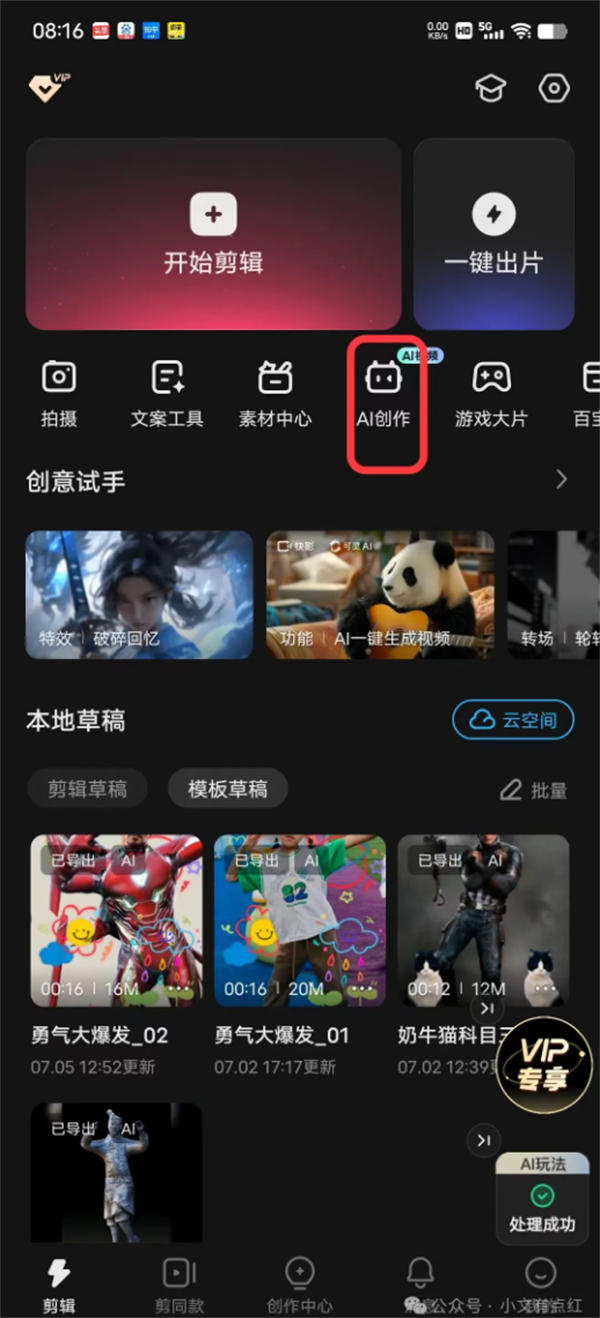Open the VIP membership icon

click(x=47, y=88)
